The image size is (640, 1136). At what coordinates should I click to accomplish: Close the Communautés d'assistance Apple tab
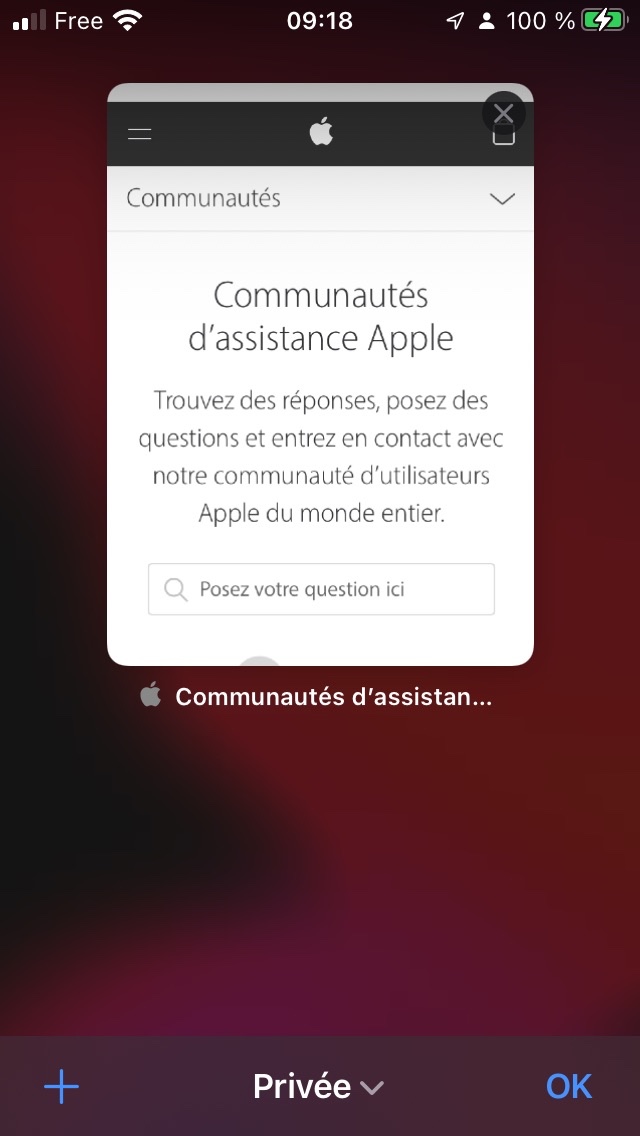(503, 113)
